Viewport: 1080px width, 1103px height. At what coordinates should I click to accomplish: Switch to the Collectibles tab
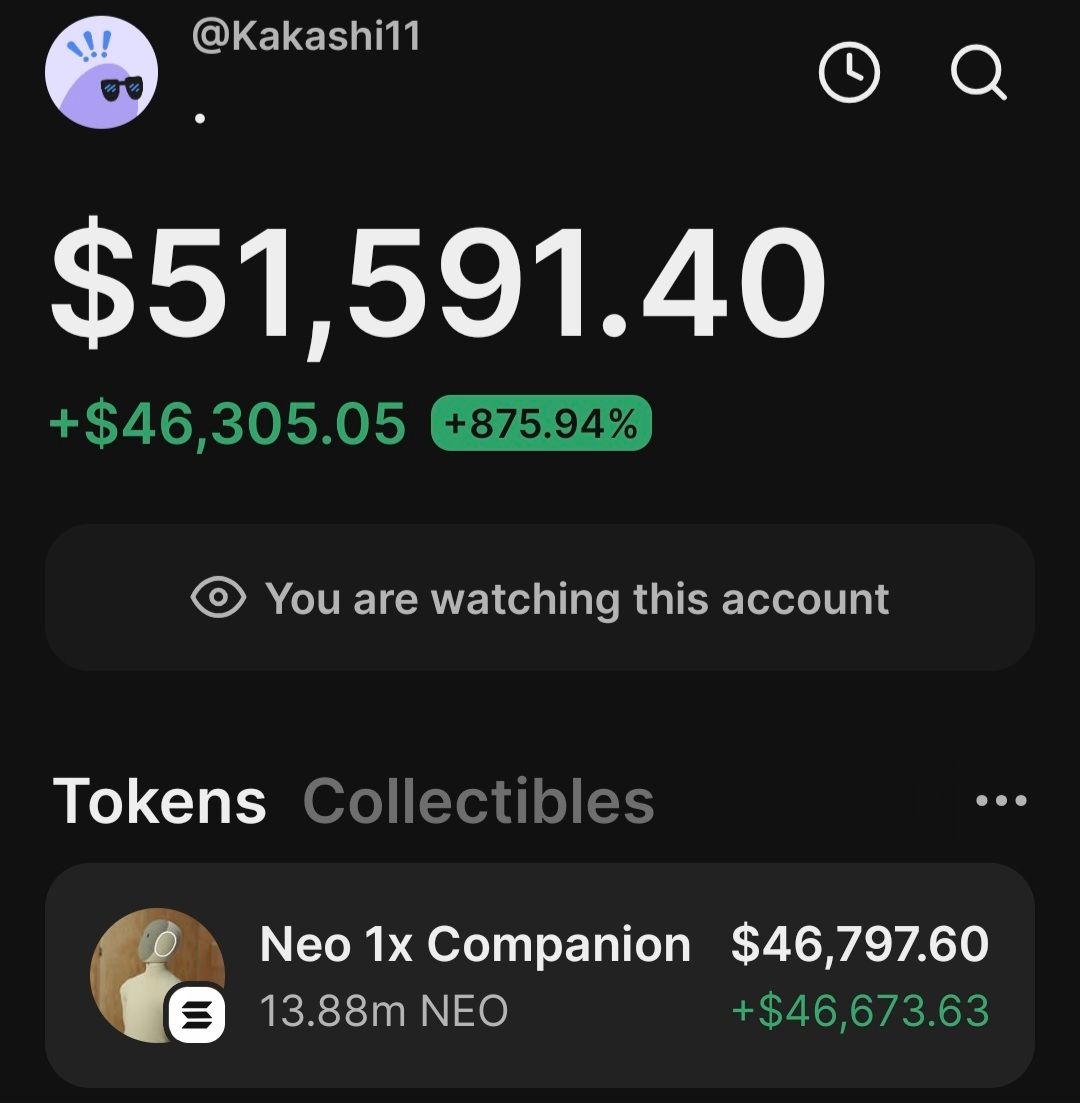click(478, 801)
